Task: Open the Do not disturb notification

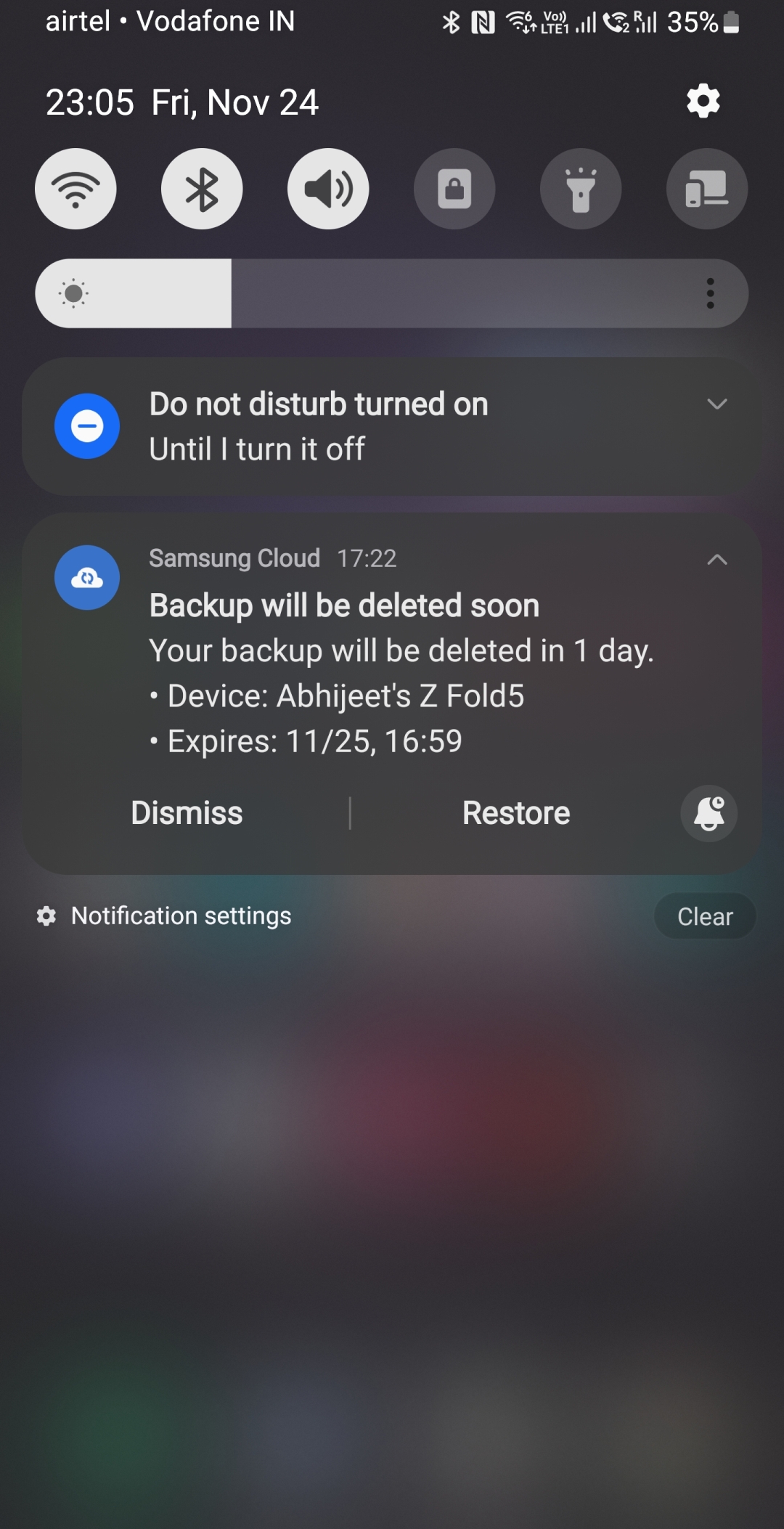Action: coord(319,427)
